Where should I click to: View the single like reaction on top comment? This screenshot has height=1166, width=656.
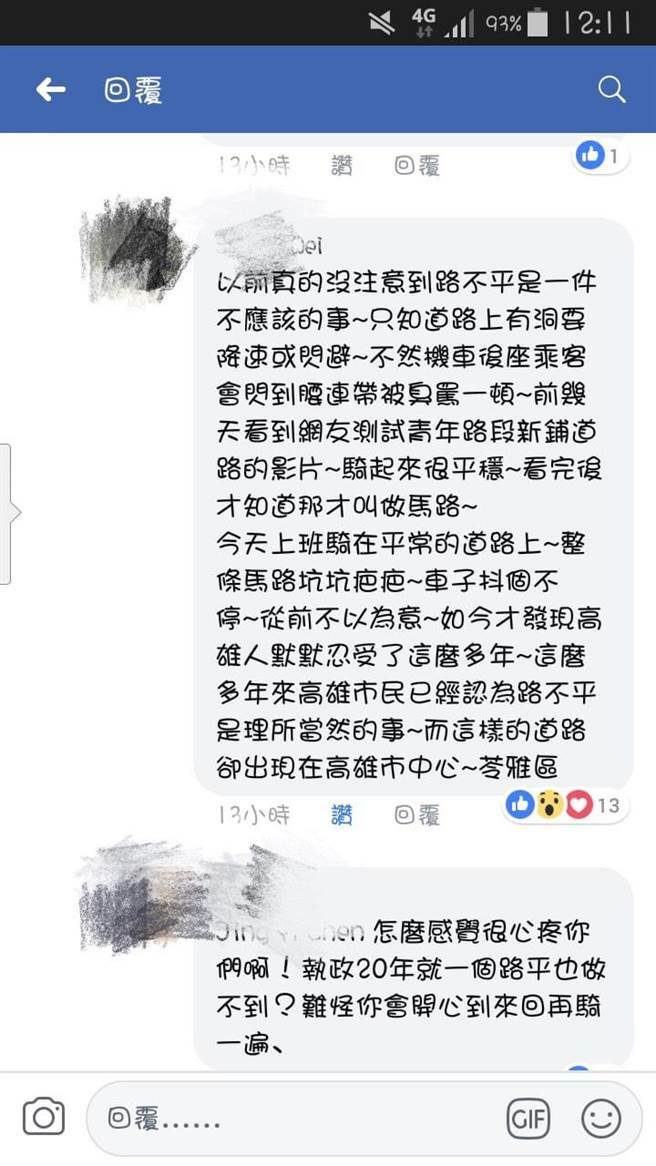tap(601, 155)
